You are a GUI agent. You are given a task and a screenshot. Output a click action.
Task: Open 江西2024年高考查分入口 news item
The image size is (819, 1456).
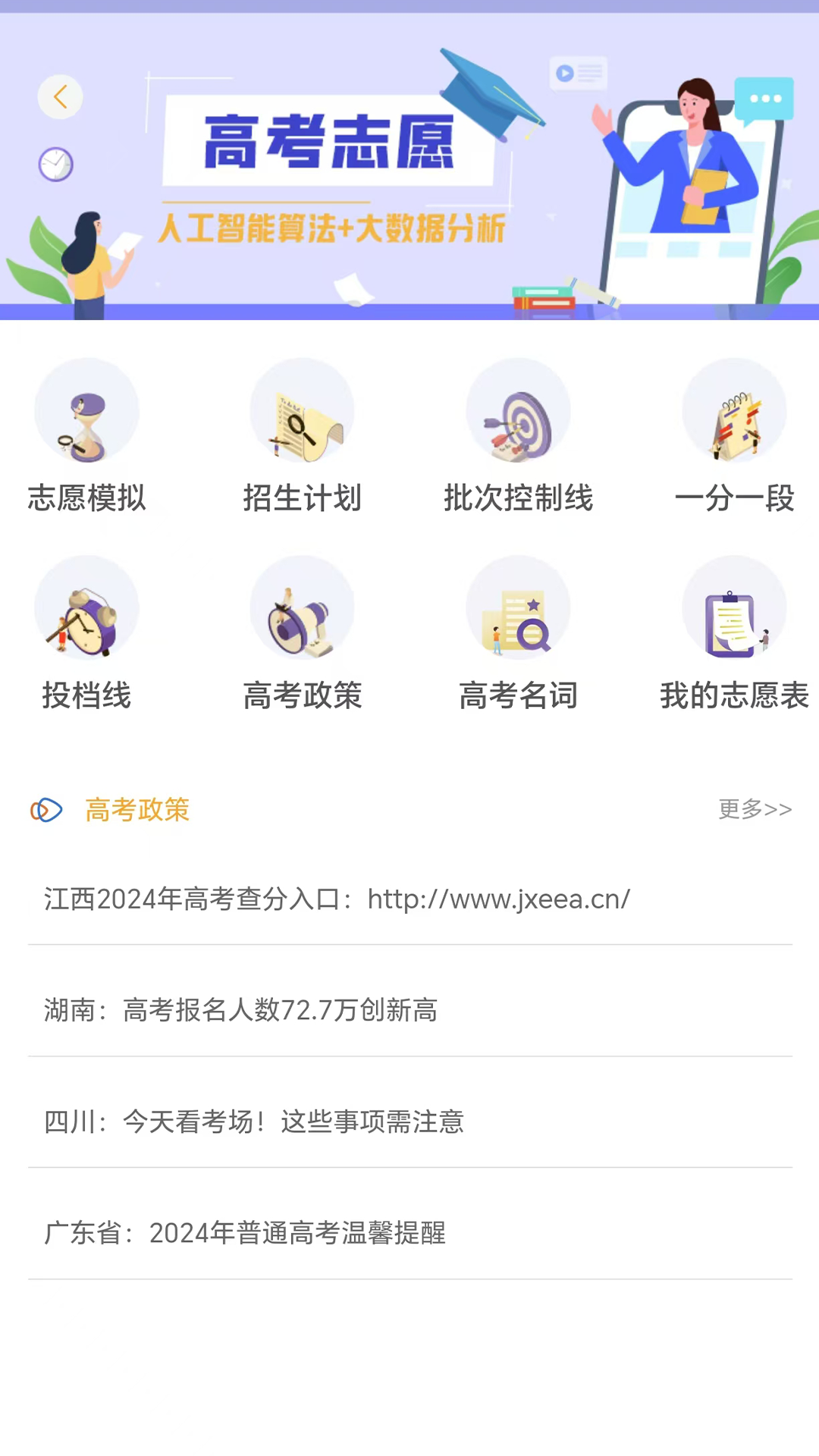click(x=336, y=899)
